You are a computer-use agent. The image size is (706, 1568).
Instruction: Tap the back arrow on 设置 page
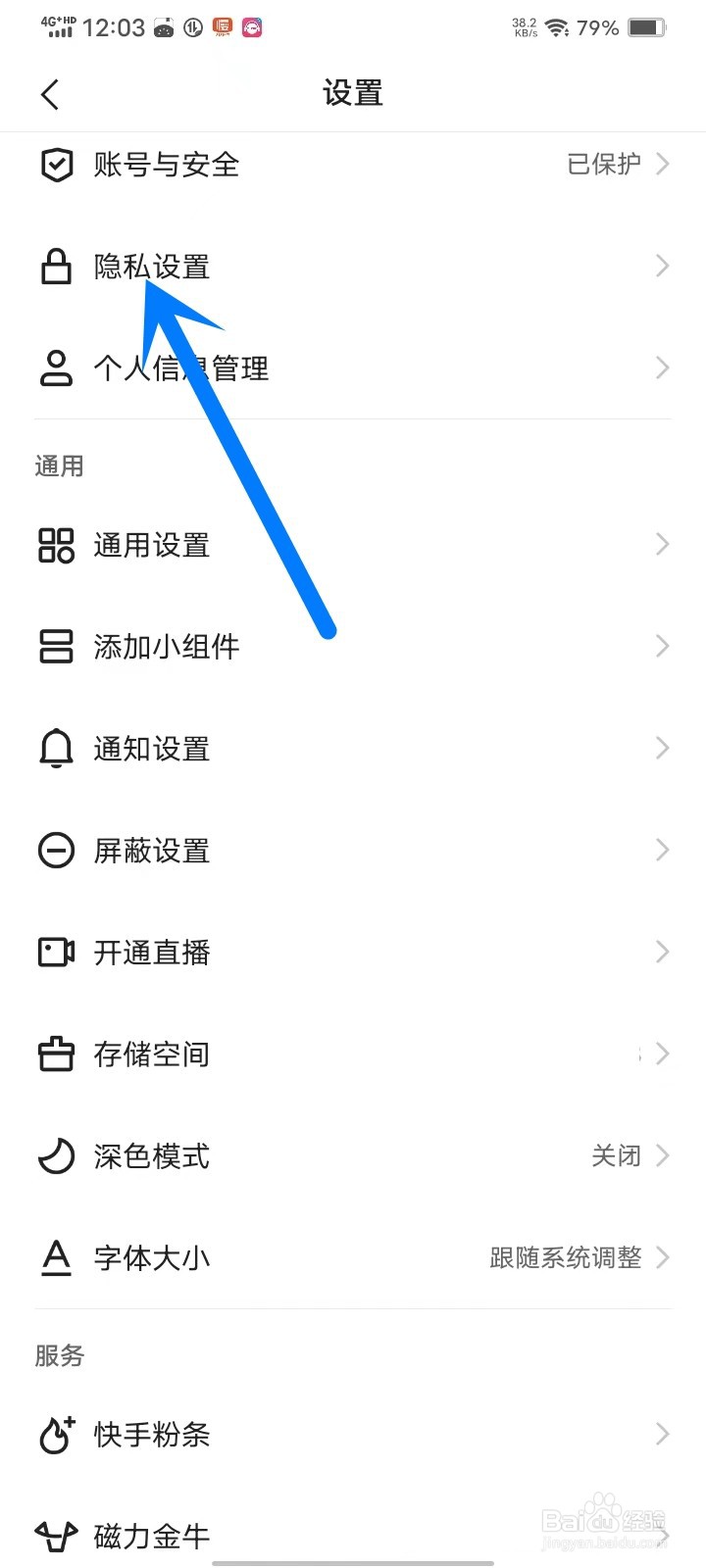tap(50, 93)
